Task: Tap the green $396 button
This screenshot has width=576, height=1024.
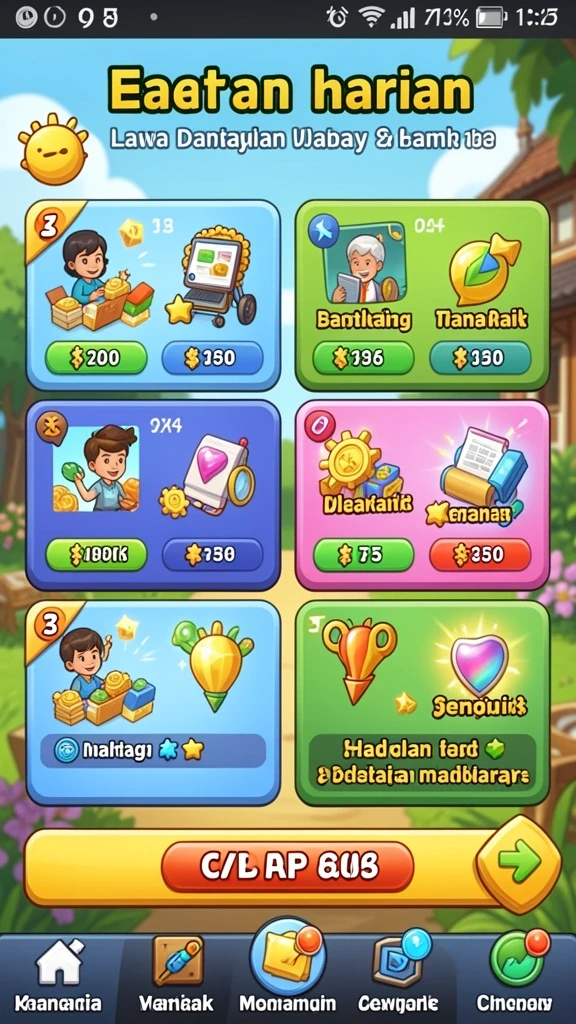Action: [363, 357]
